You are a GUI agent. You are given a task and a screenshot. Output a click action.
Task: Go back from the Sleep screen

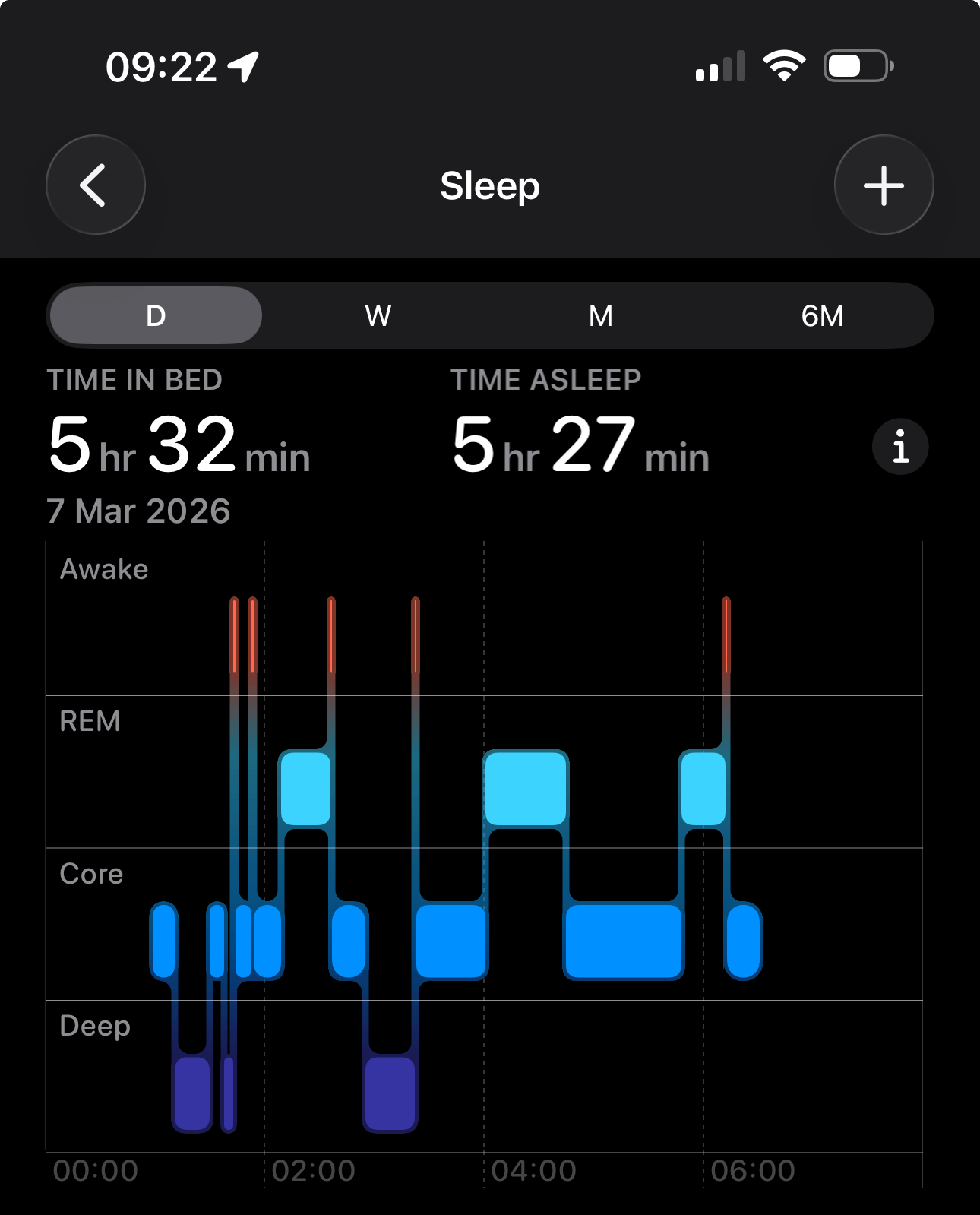coord(96,185)
